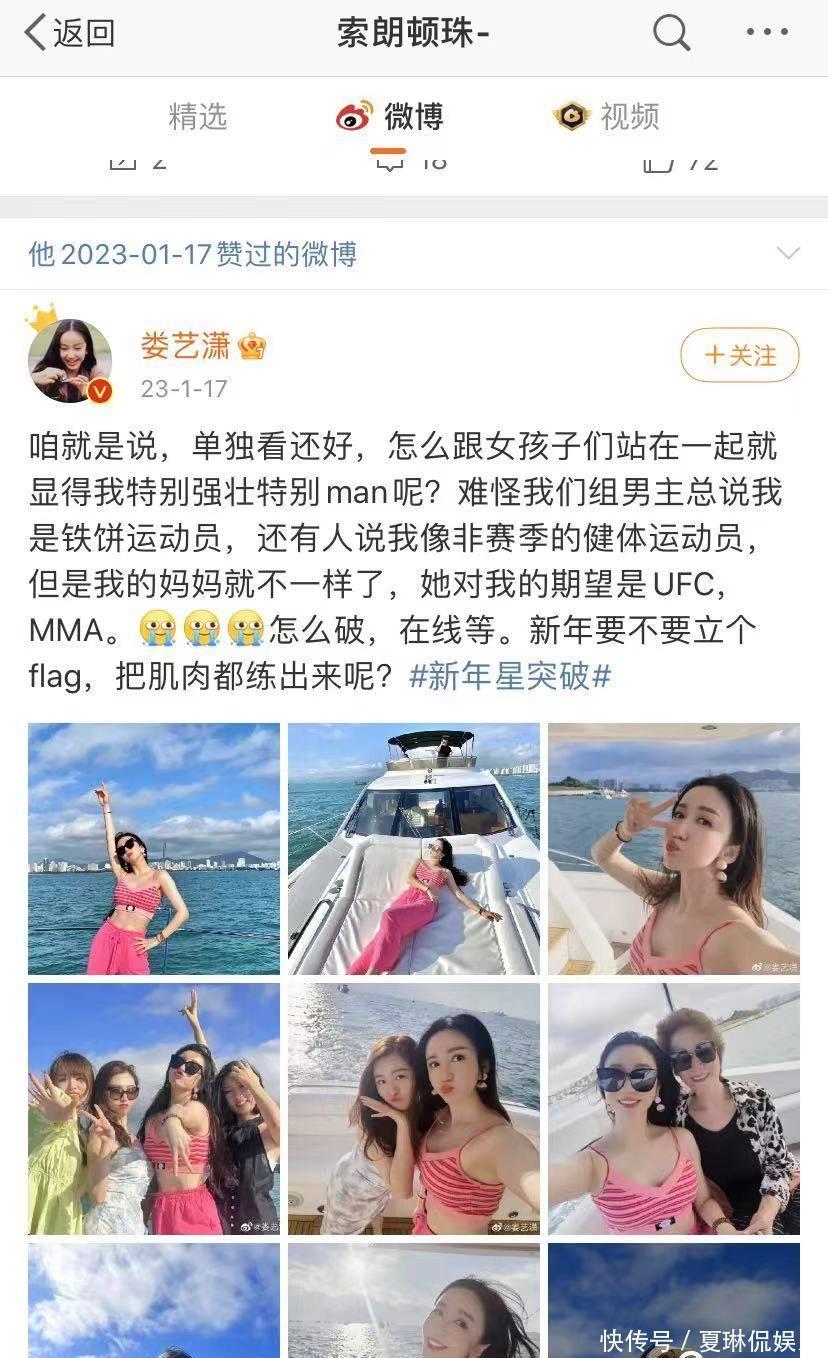This screenshot has width=828, height=1358.
Task: View photo with woman in leopard jacket
Action: coord(674,1108)
